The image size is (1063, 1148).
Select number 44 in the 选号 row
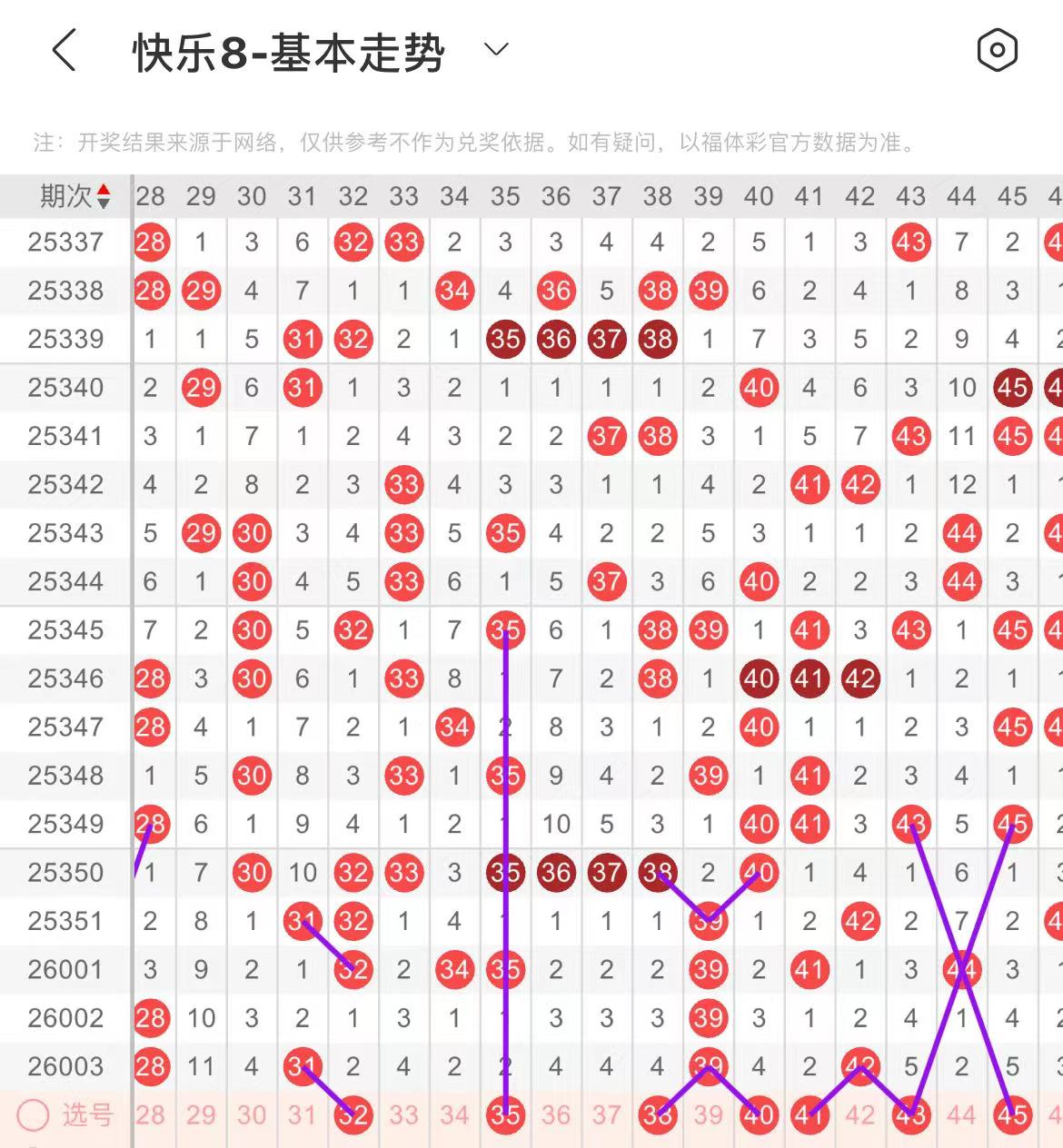pos(961,1114)
